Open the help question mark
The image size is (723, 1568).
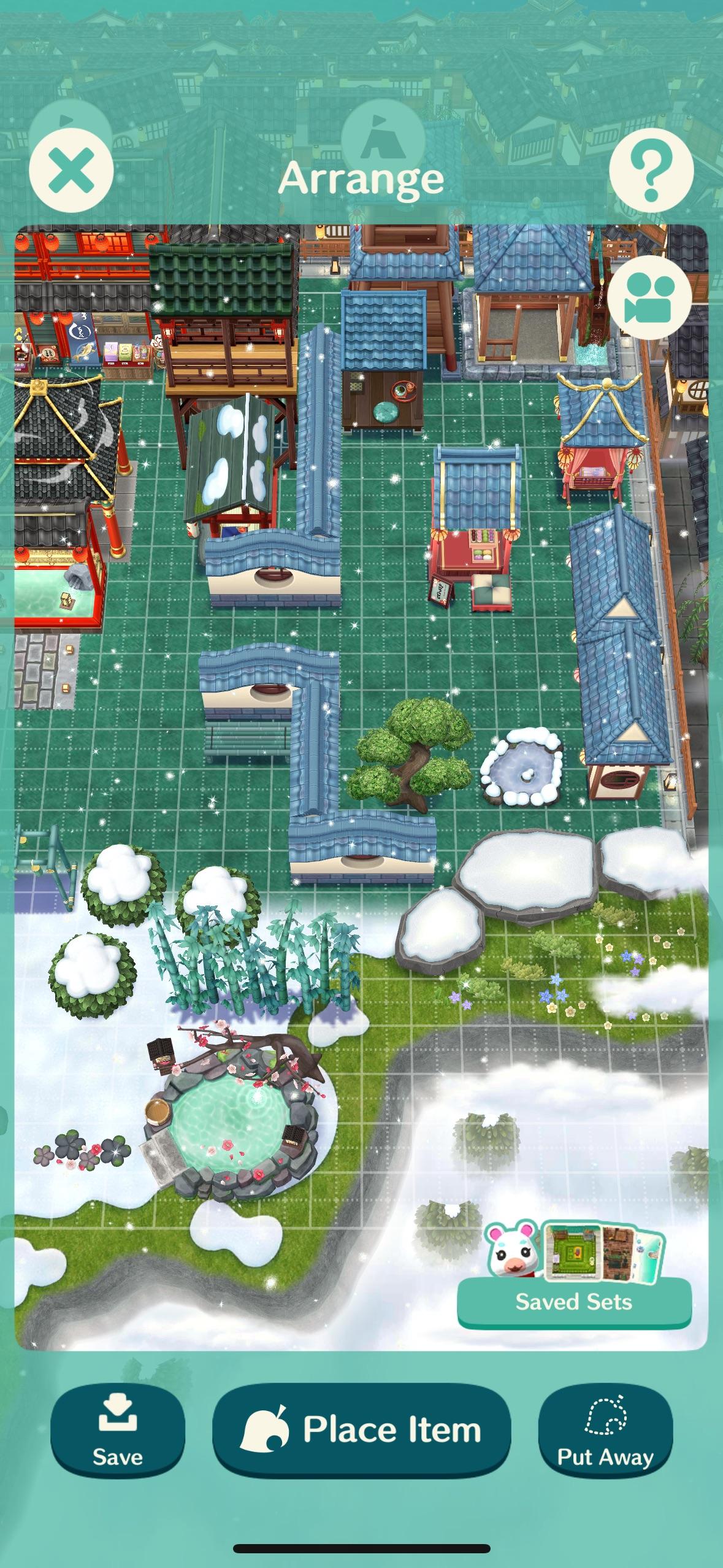[651, 171]
